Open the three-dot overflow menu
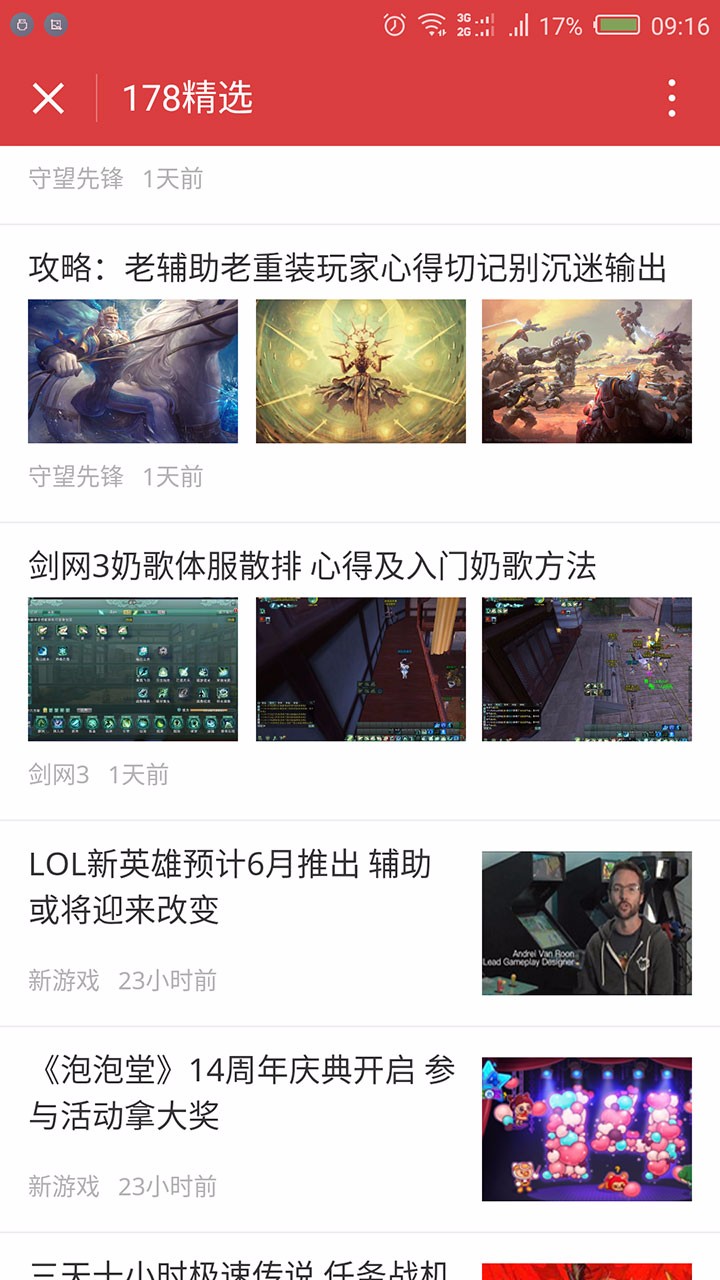720x1280 pixels. pos(672,98)
